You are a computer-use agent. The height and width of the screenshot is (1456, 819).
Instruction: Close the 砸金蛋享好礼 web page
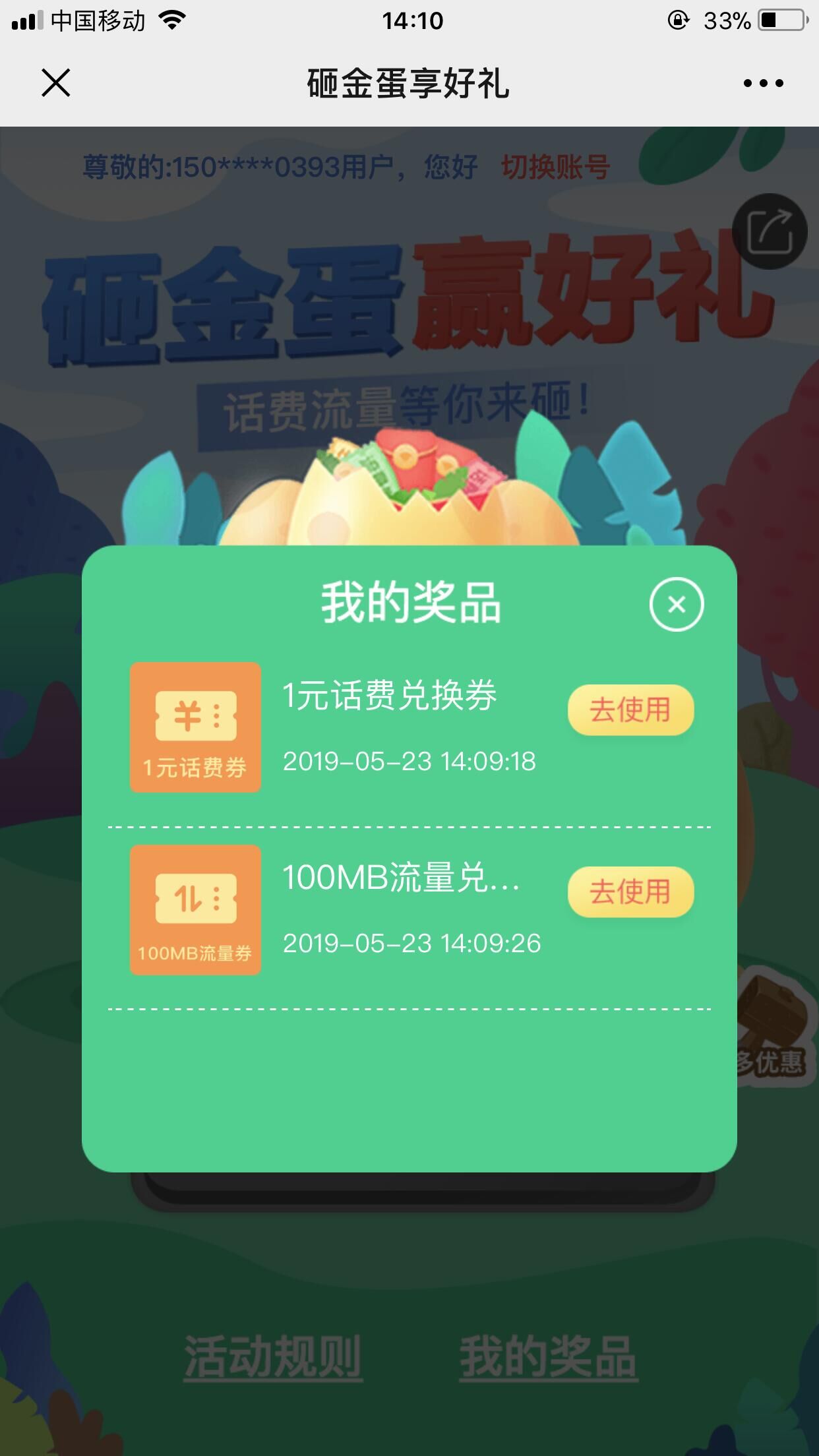click(56, 83)
